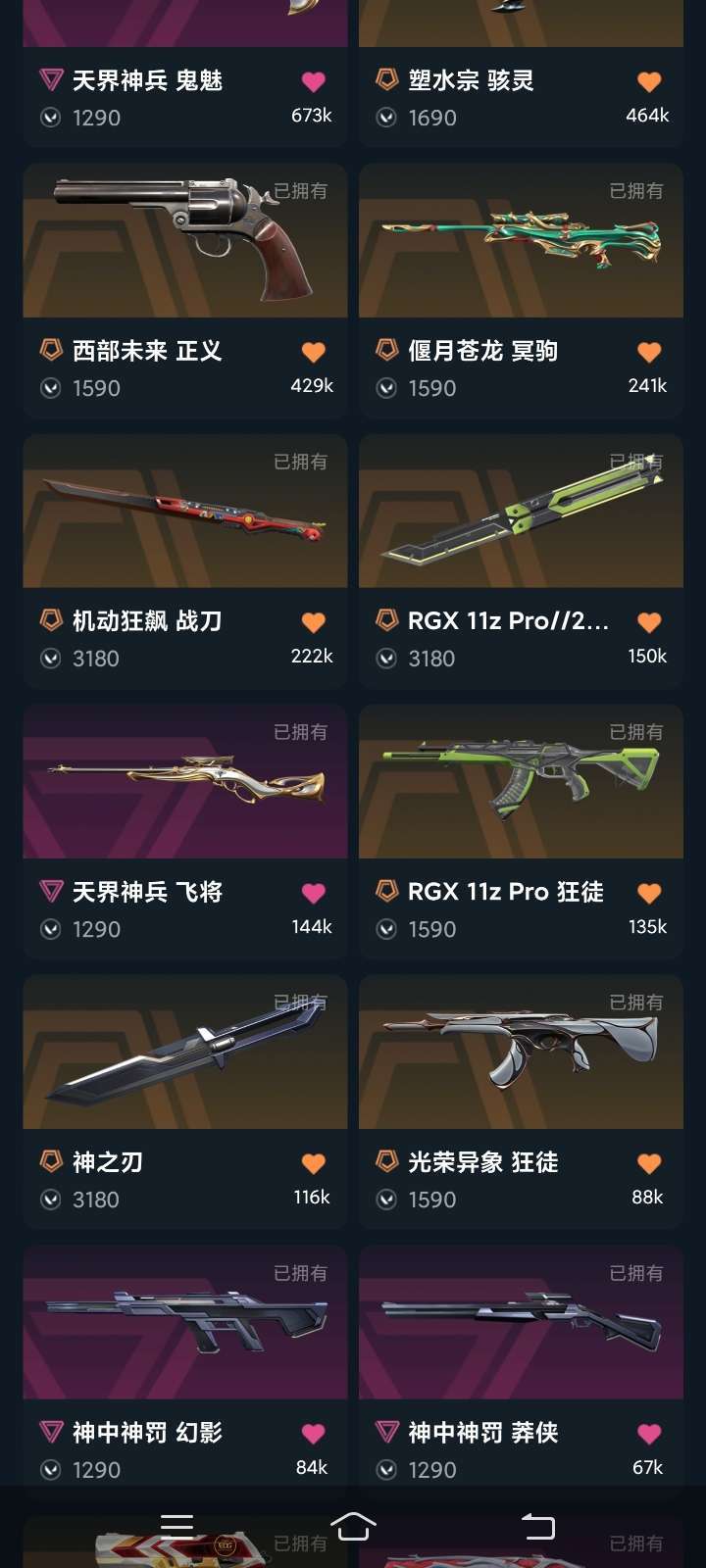Go back with the system back button
The height and width of the screenshot is (1568, 706).
tap(537, 1526)
